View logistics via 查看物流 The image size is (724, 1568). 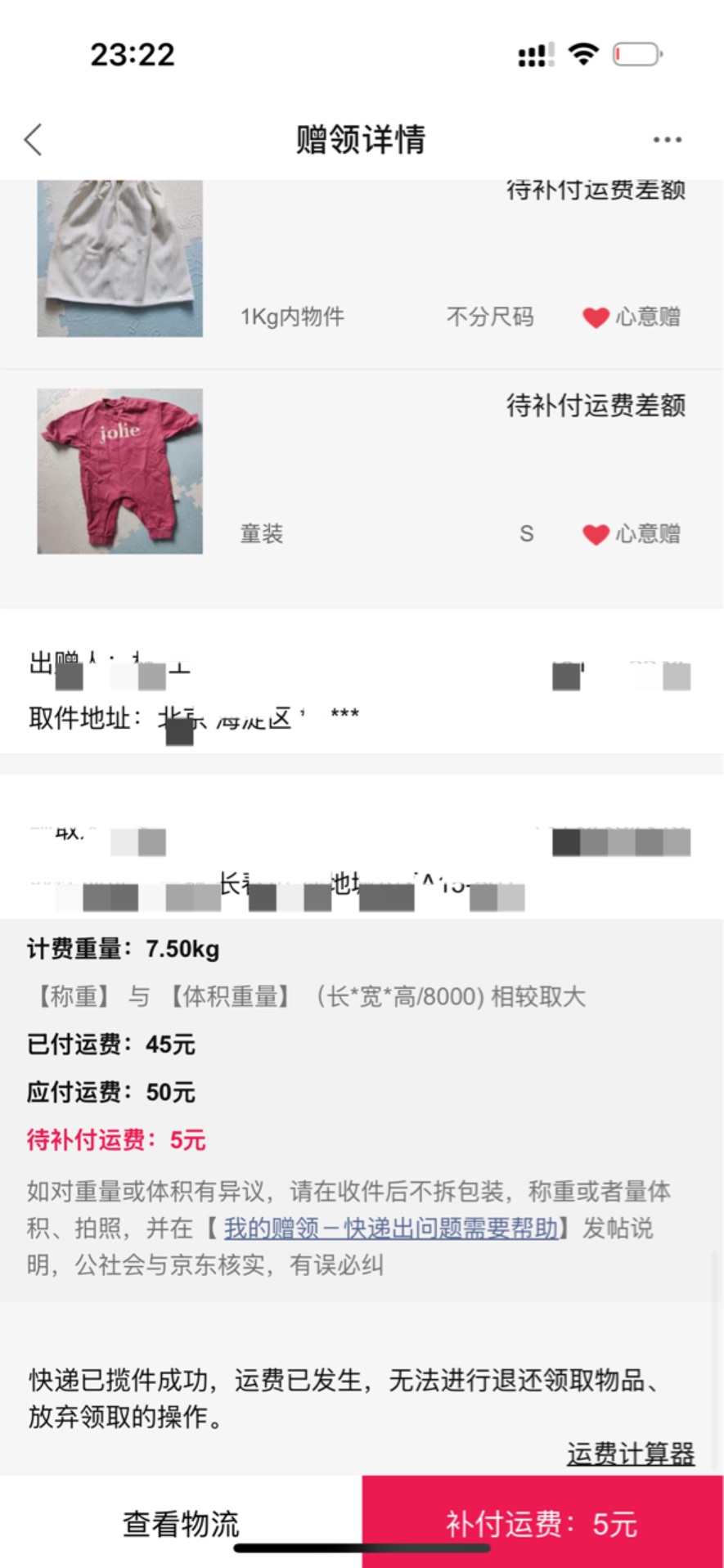click(x=181, y=1523)
